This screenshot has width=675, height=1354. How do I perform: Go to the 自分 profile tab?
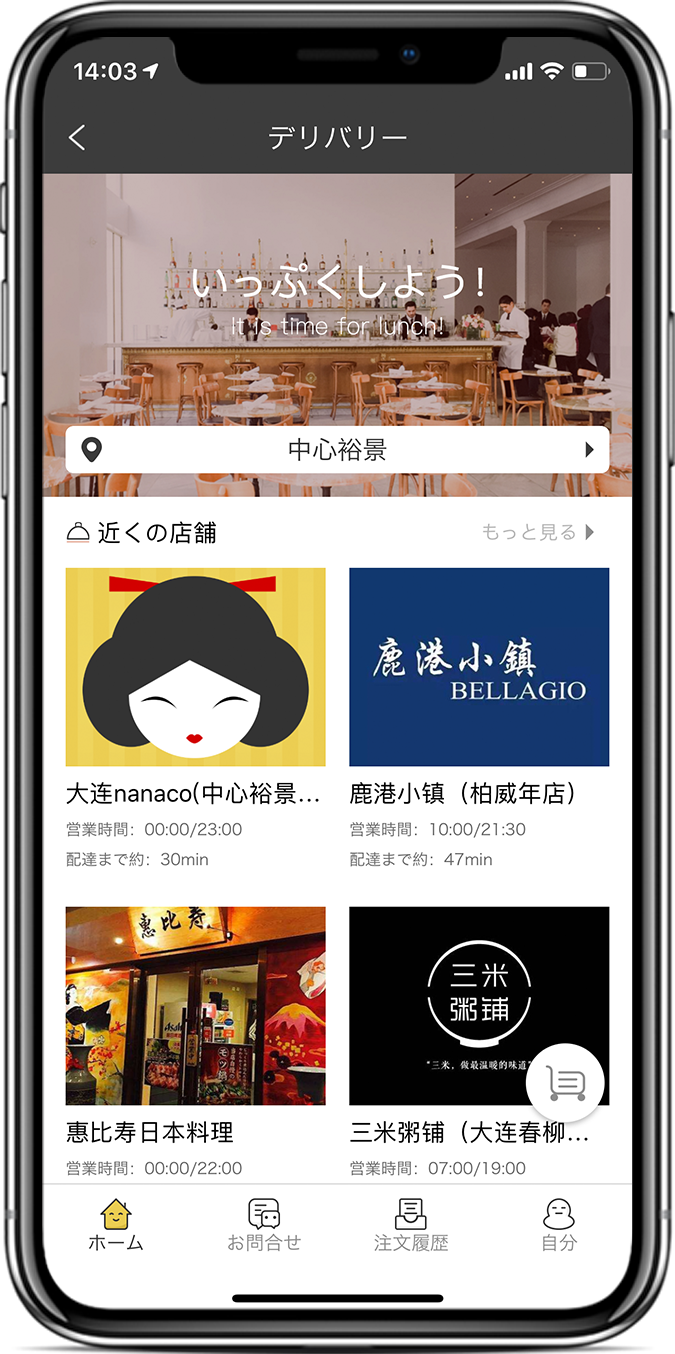click(x=559, y=1225)
